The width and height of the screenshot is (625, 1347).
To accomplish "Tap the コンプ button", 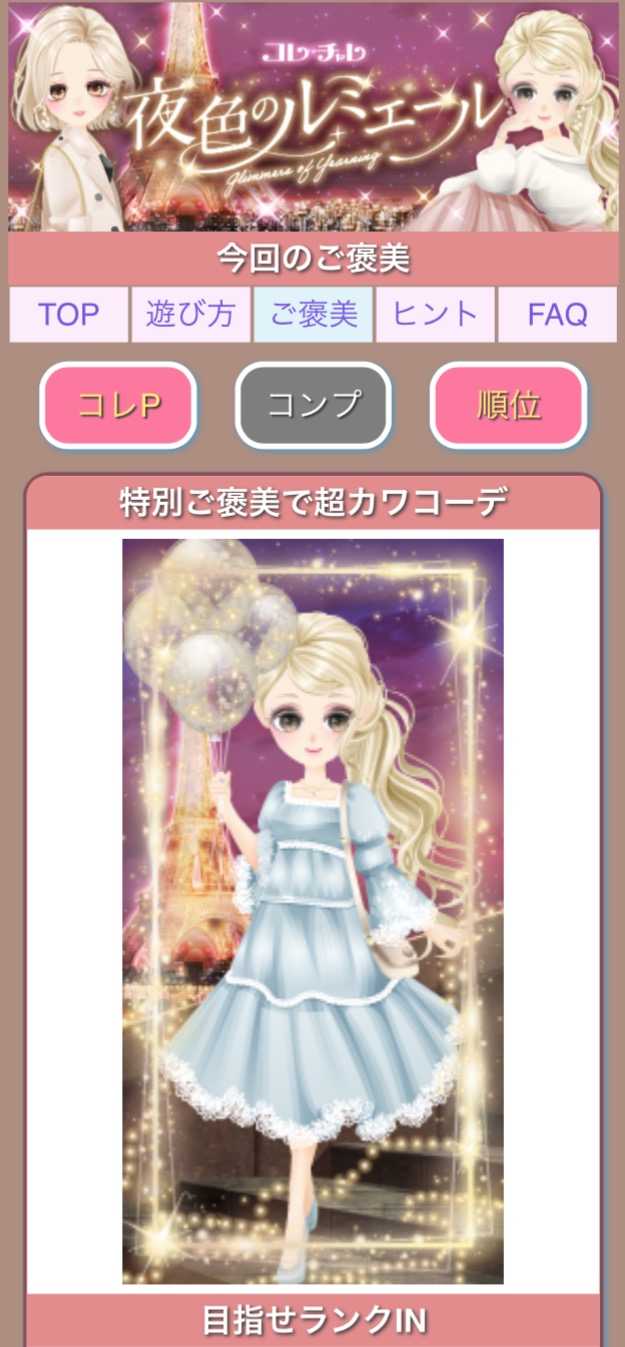I will (313, 405).
